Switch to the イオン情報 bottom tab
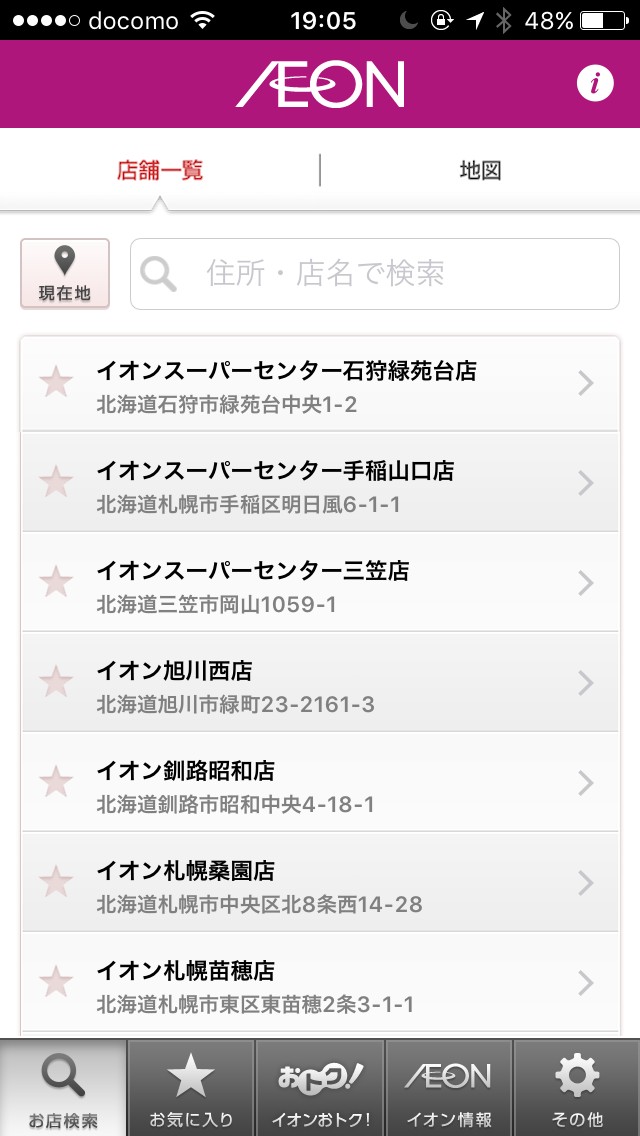Image resolution: width=640 pixels, height=1136 pixels. [x=448, y=1088]
